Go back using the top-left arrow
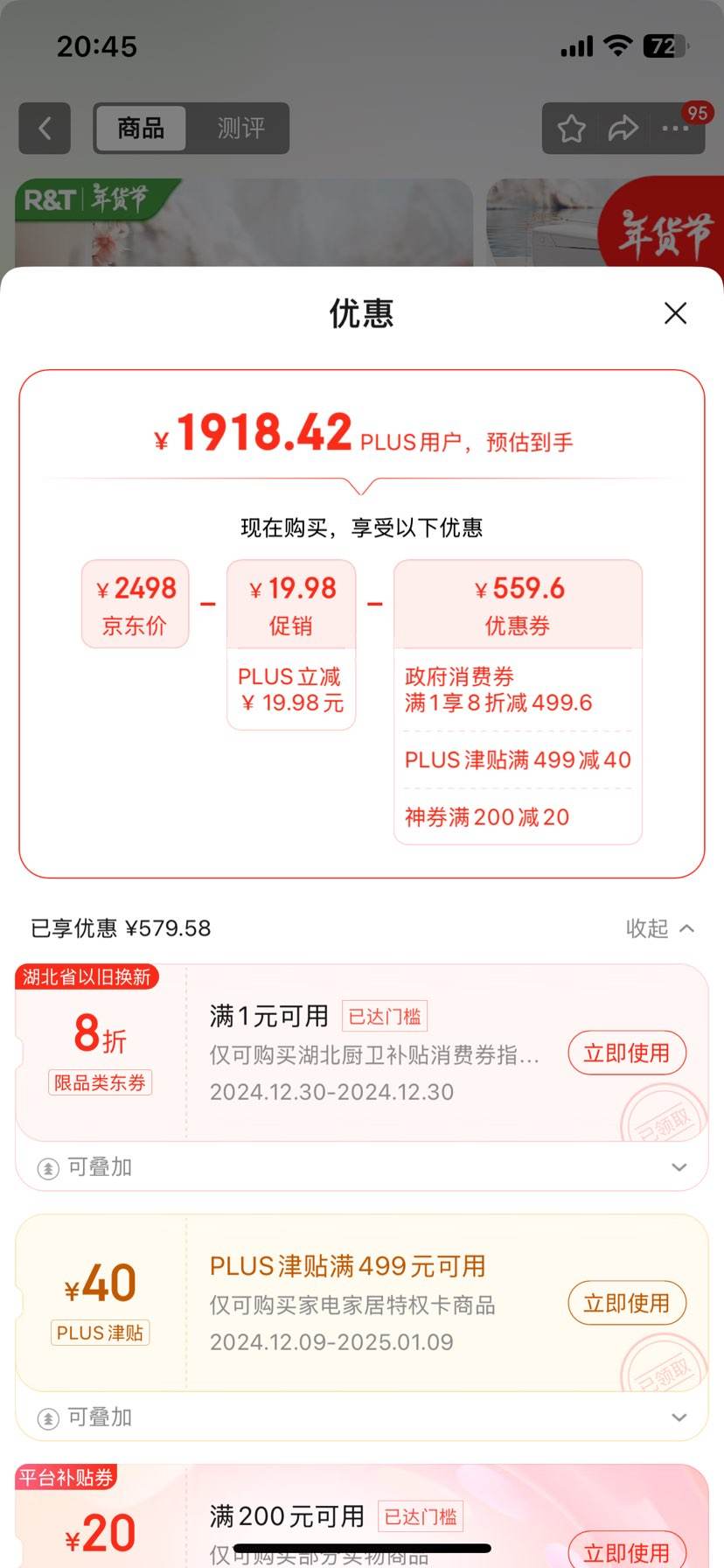 [x=45, y=128]
